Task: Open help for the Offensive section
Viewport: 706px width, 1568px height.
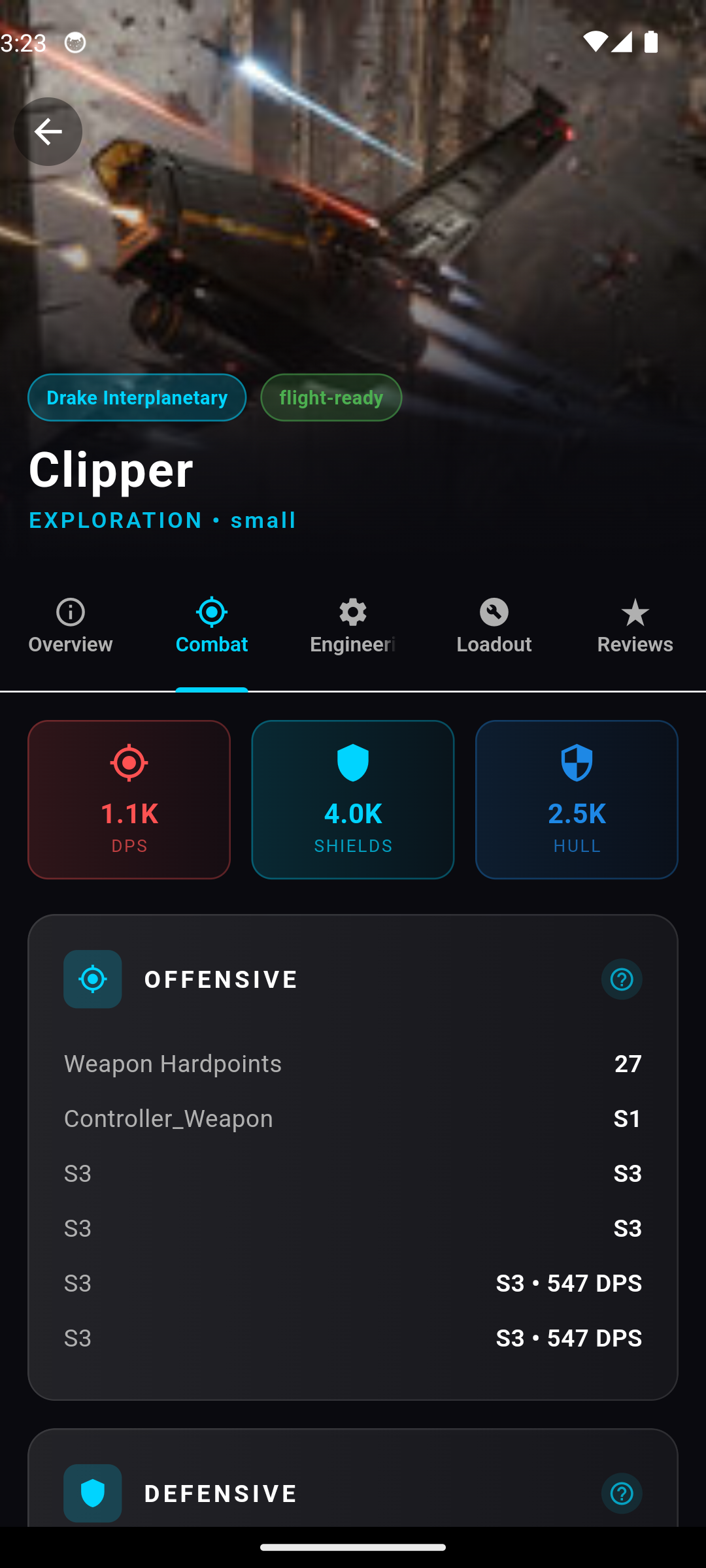Action: tap(621, 979)
